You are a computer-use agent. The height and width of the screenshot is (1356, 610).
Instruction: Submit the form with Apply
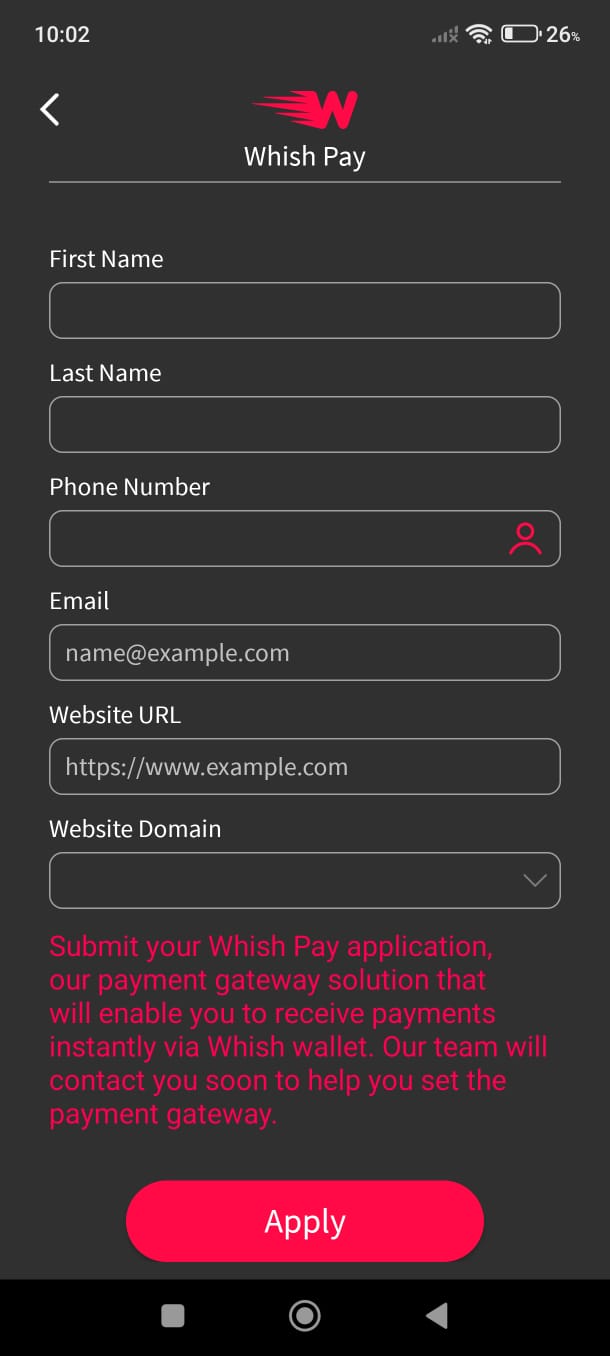pos(304,1221)
